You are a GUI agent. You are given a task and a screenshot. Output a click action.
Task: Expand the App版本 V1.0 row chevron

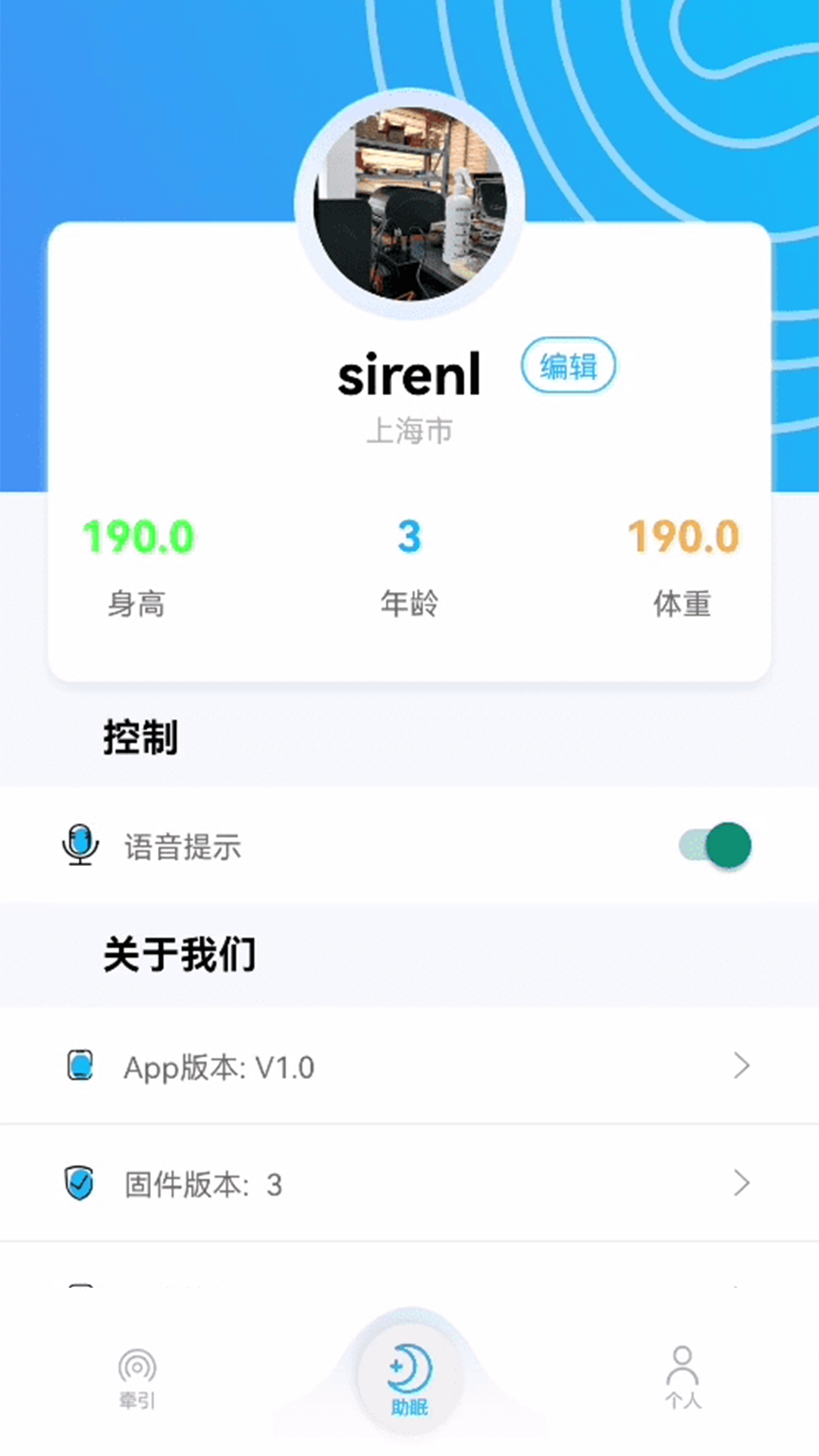pos(742,1066)
